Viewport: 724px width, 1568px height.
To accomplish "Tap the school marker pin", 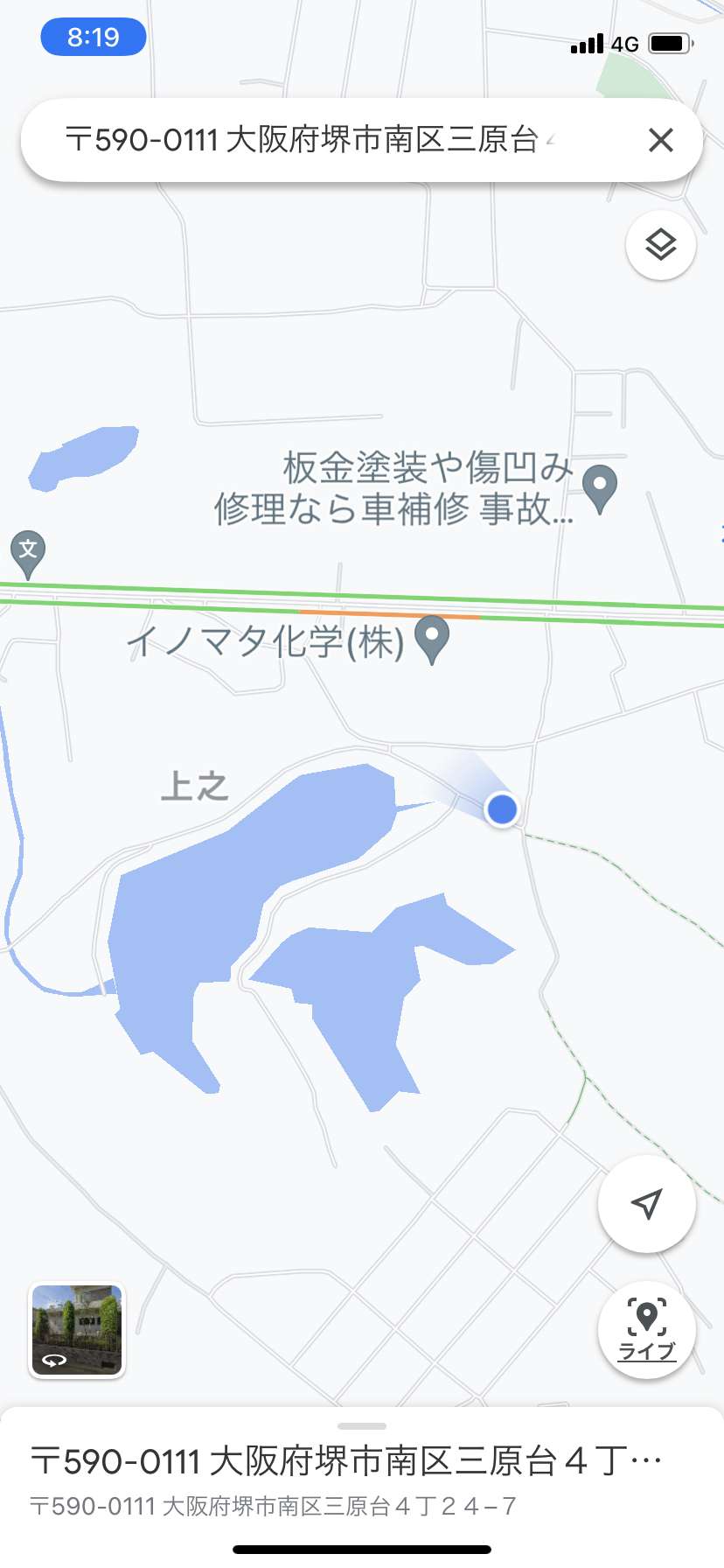I will point(27,554).
